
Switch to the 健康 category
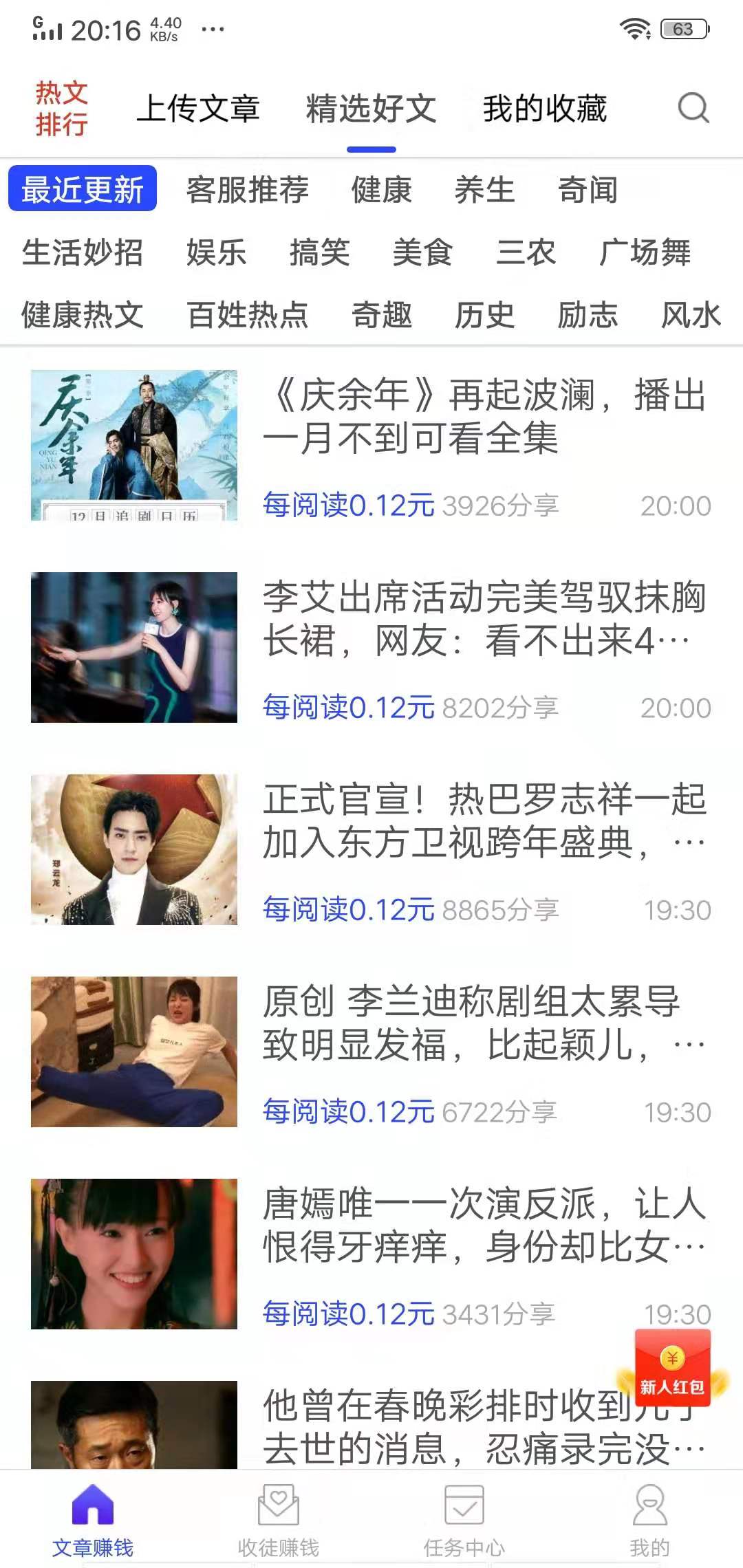[x=380, y=191]
